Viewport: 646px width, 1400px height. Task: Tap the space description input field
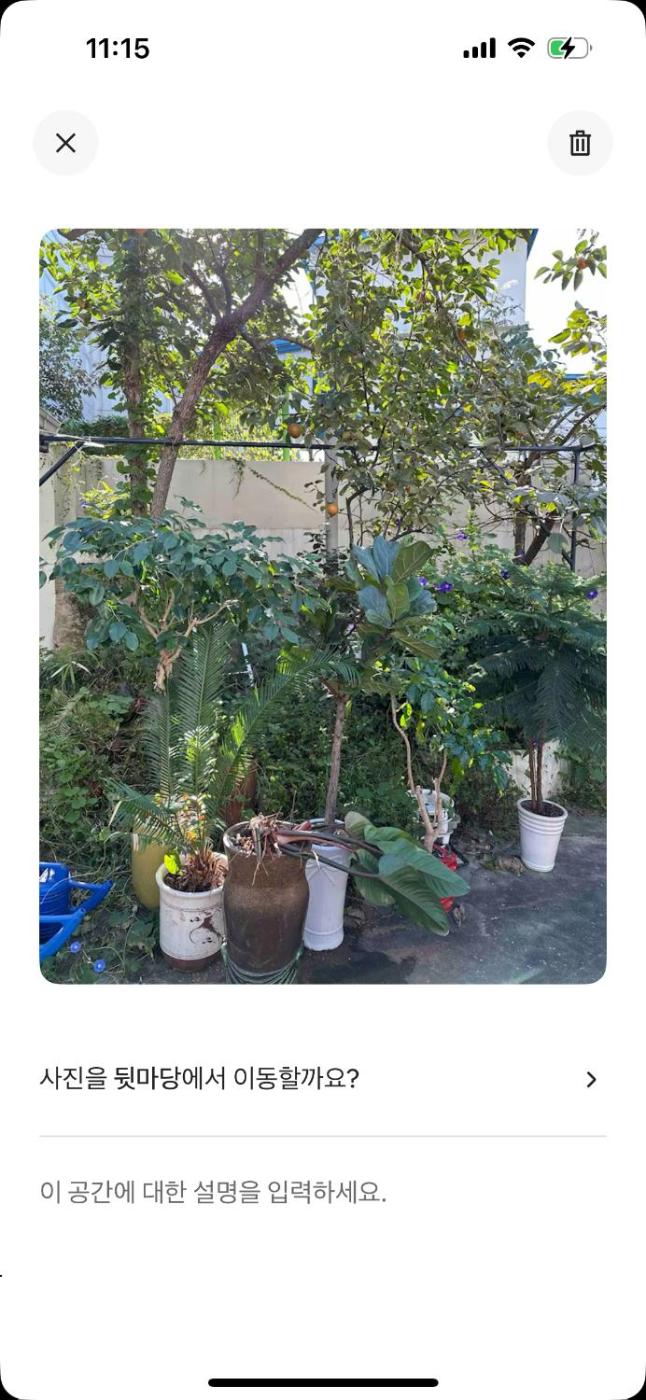(322, 1192)
